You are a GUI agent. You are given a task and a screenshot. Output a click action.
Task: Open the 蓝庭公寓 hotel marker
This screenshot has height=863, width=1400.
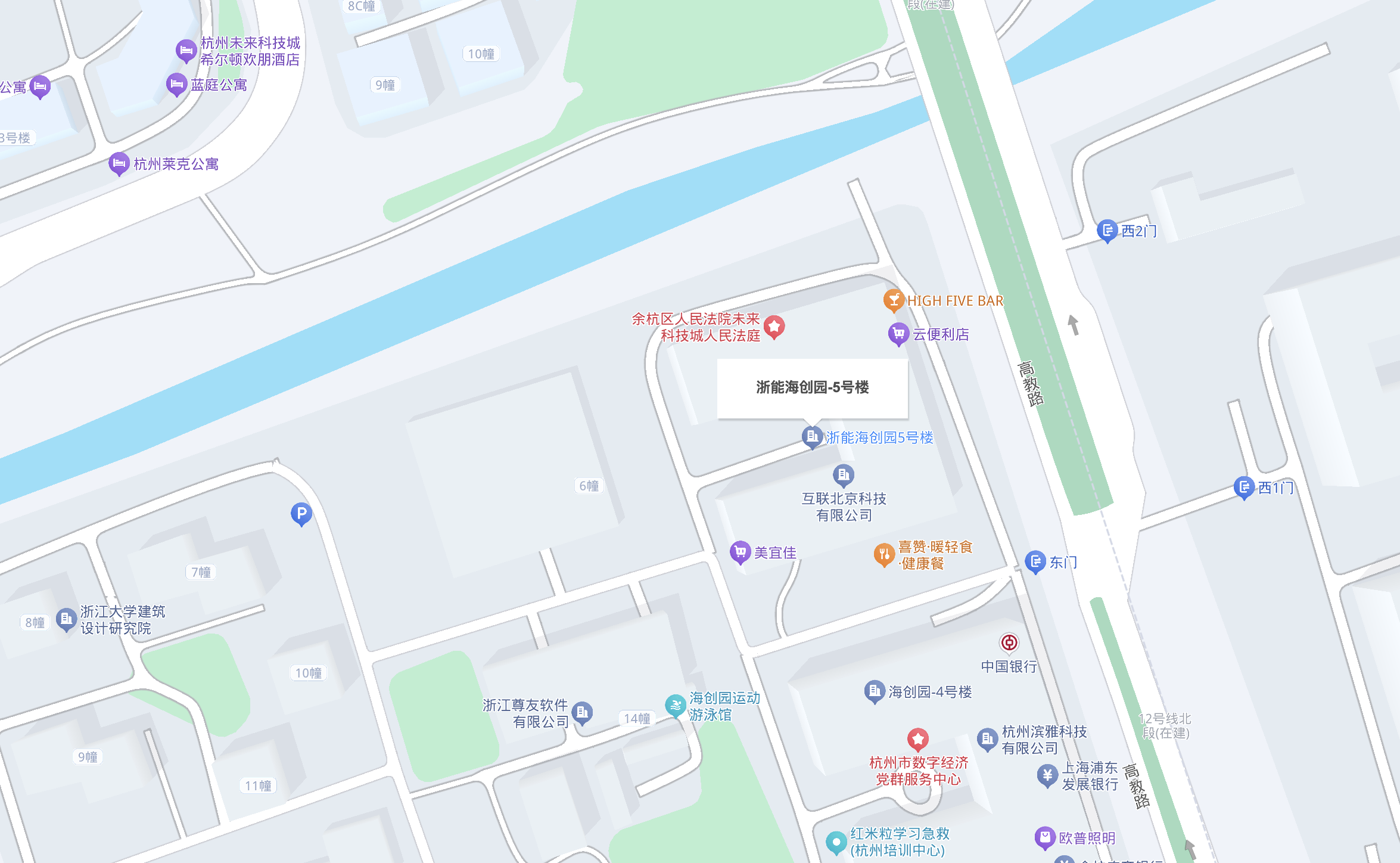point(176,85)
